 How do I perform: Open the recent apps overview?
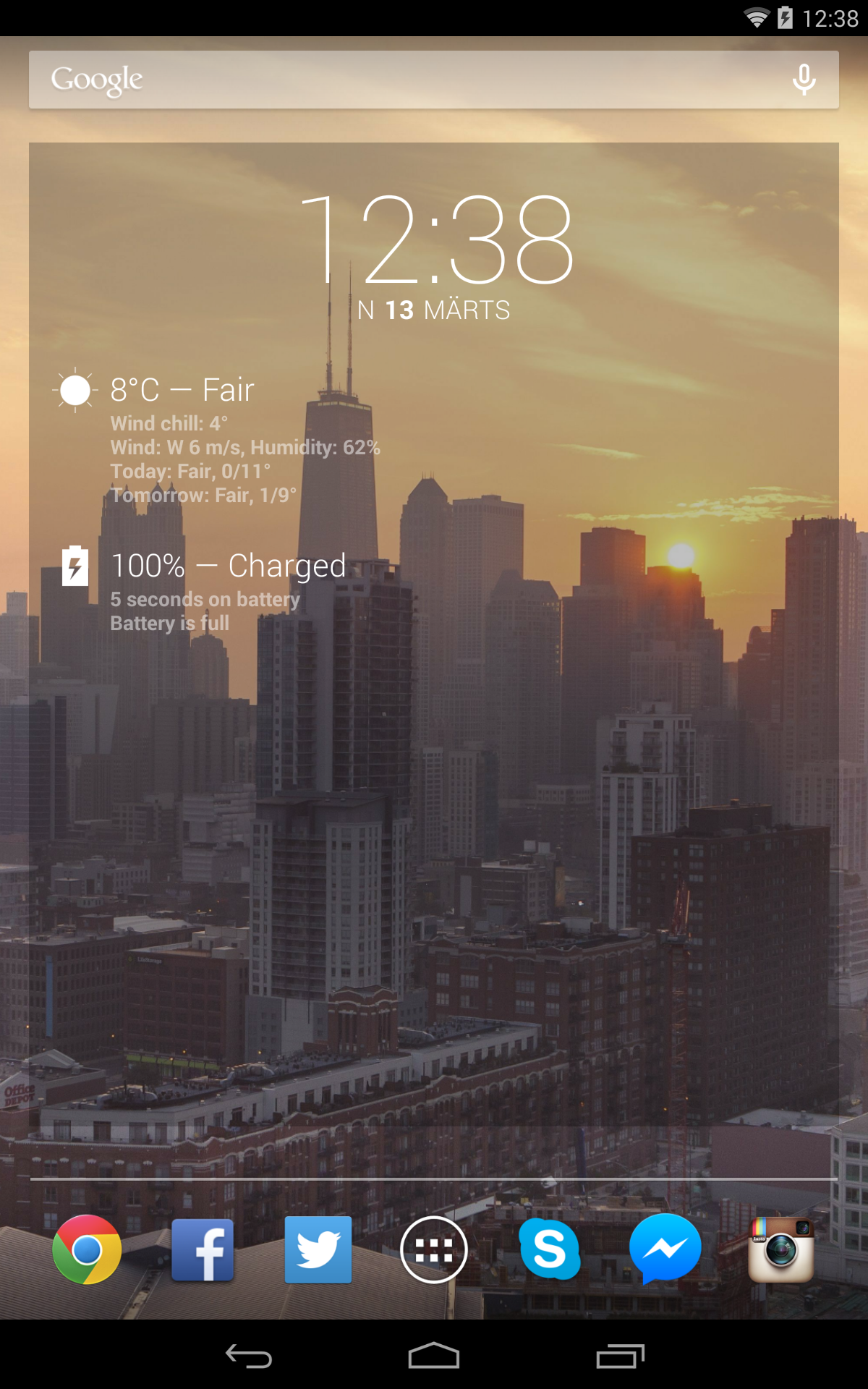coord(620,1356)
